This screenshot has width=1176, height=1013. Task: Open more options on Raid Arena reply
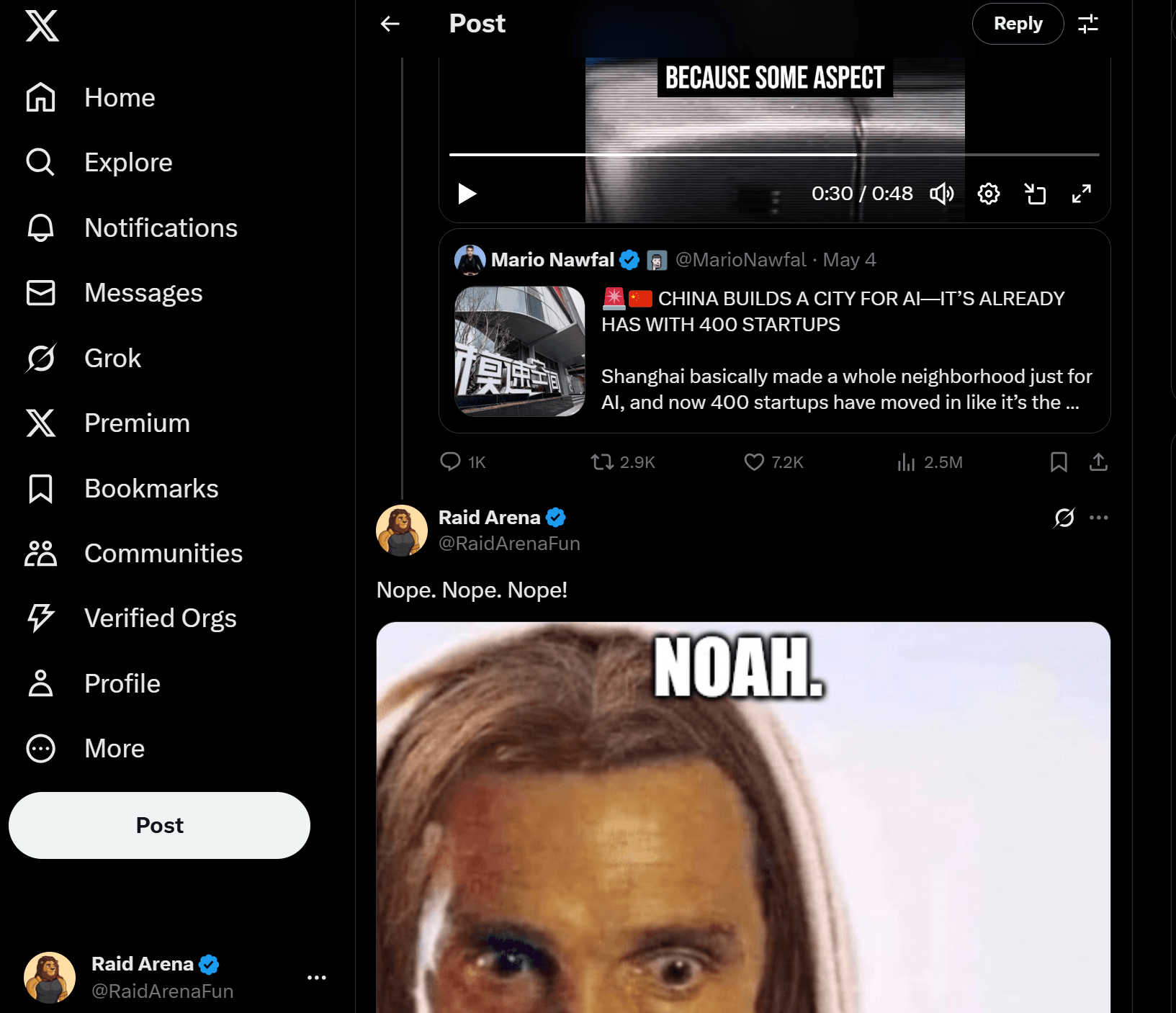click(1098, 518)
